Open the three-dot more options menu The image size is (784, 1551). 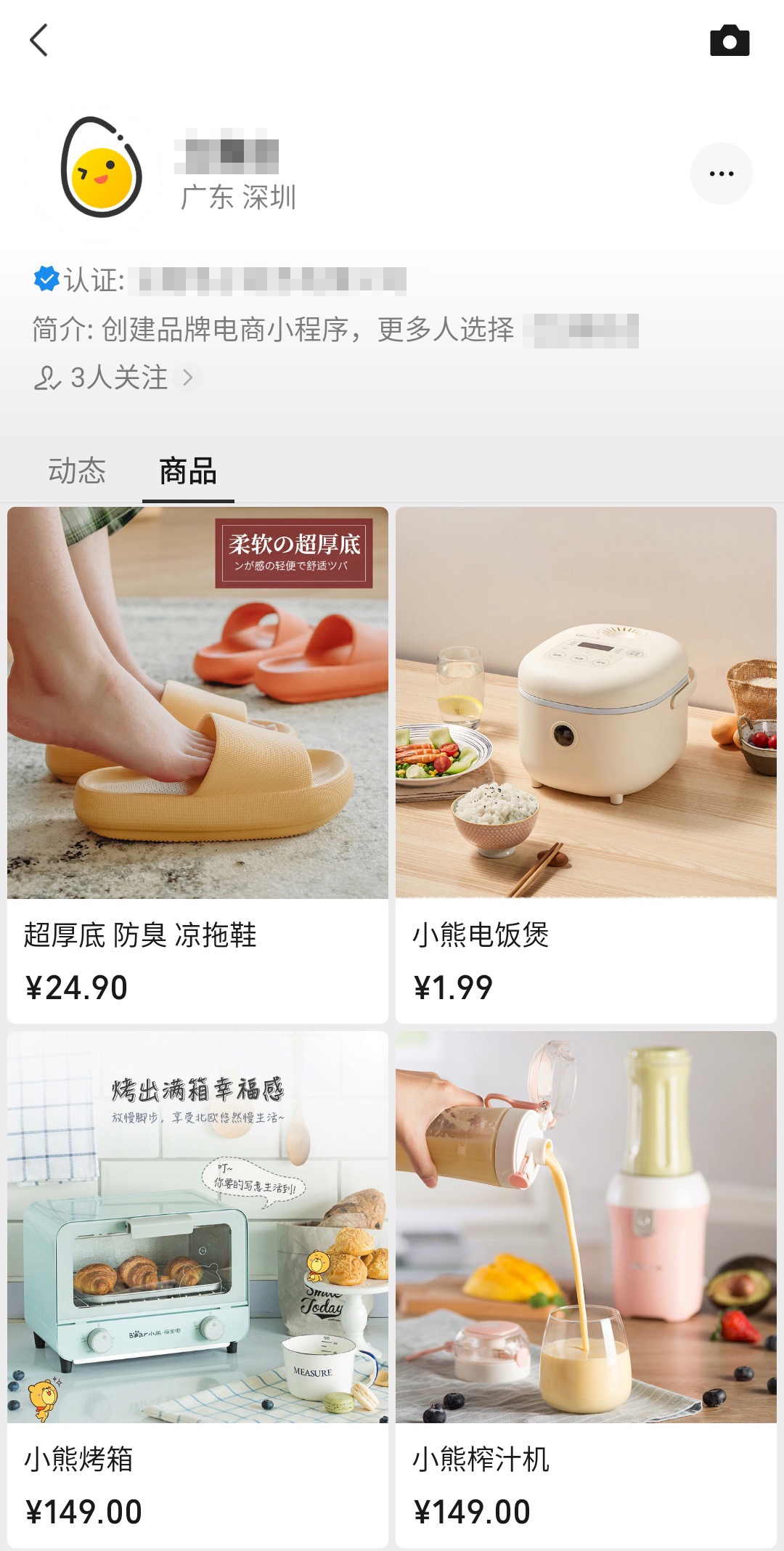coord(721,174)
